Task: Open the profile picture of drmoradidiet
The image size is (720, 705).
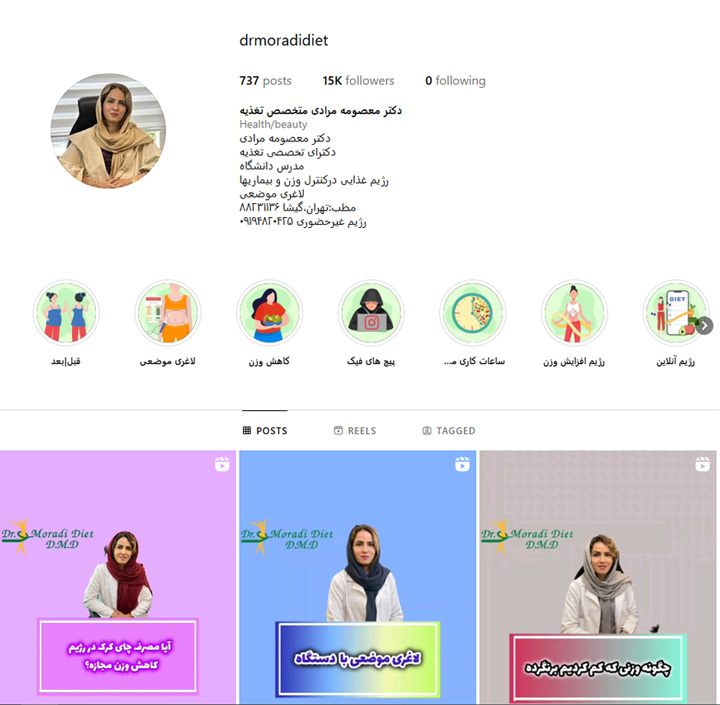Action: coord(108,130)
